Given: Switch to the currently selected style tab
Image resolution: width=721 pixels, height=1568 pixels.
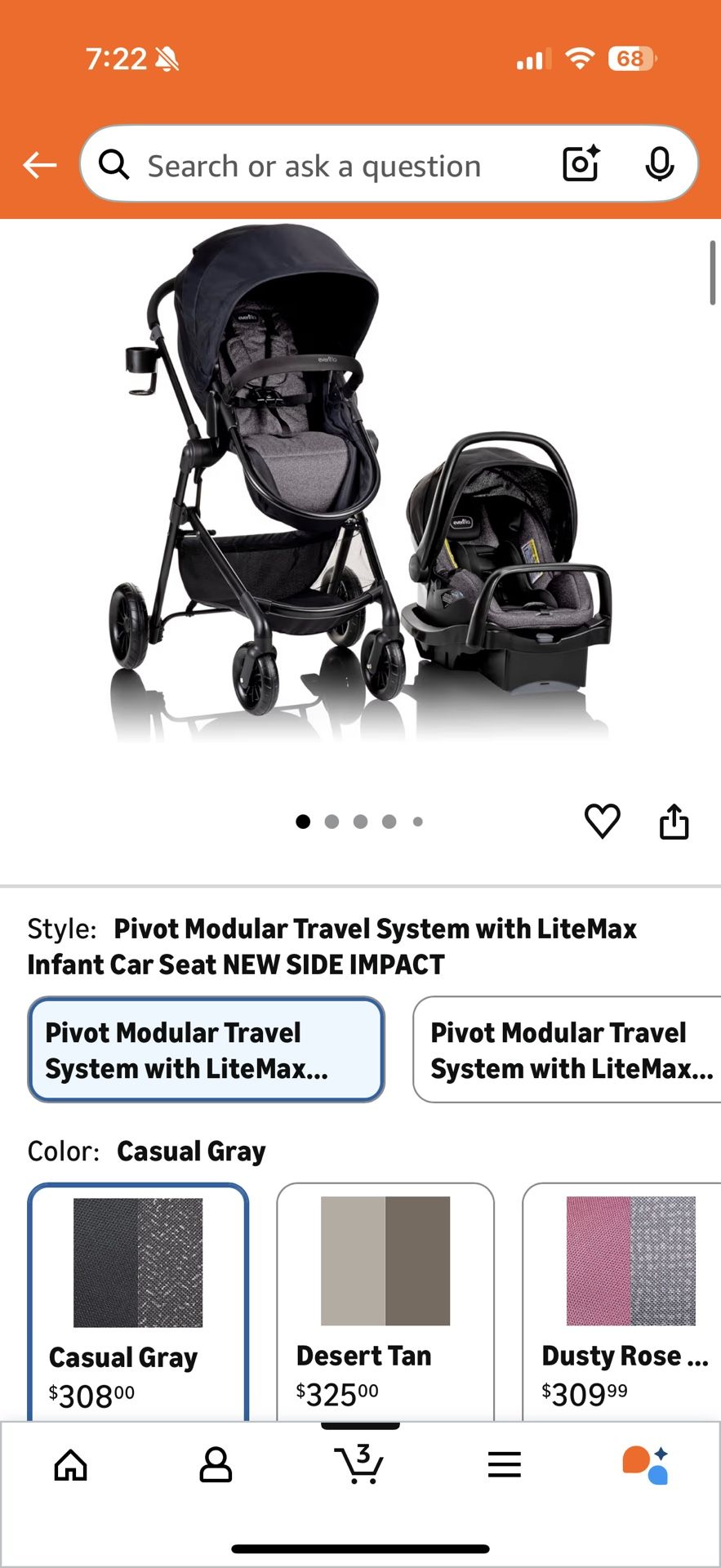Looking at the screenshot, I should pos(206,1051).
